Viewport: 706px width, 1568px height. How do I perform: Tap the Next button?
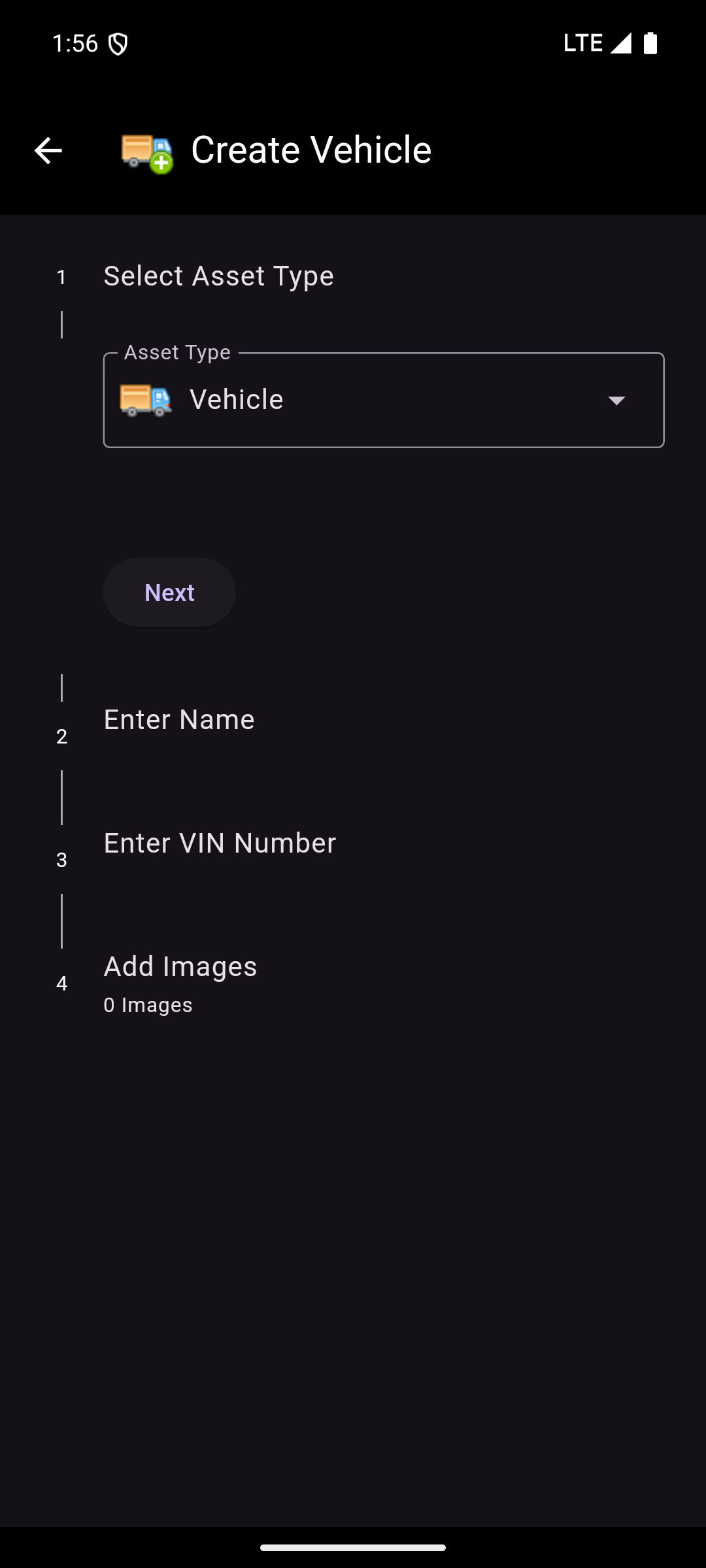(x=169, y=593)
